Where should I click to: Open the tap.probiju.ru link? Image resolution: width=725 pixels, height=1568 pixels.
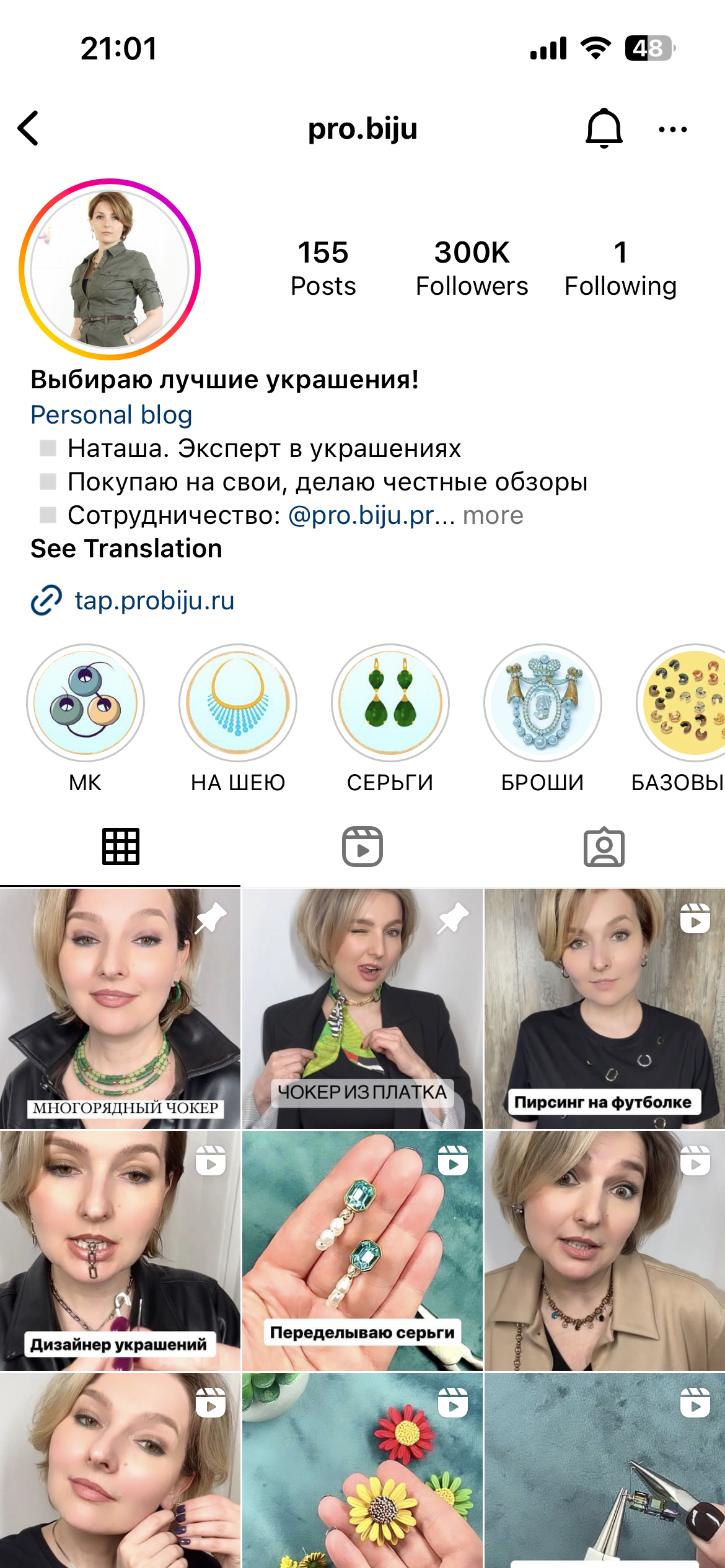(154, 601)
